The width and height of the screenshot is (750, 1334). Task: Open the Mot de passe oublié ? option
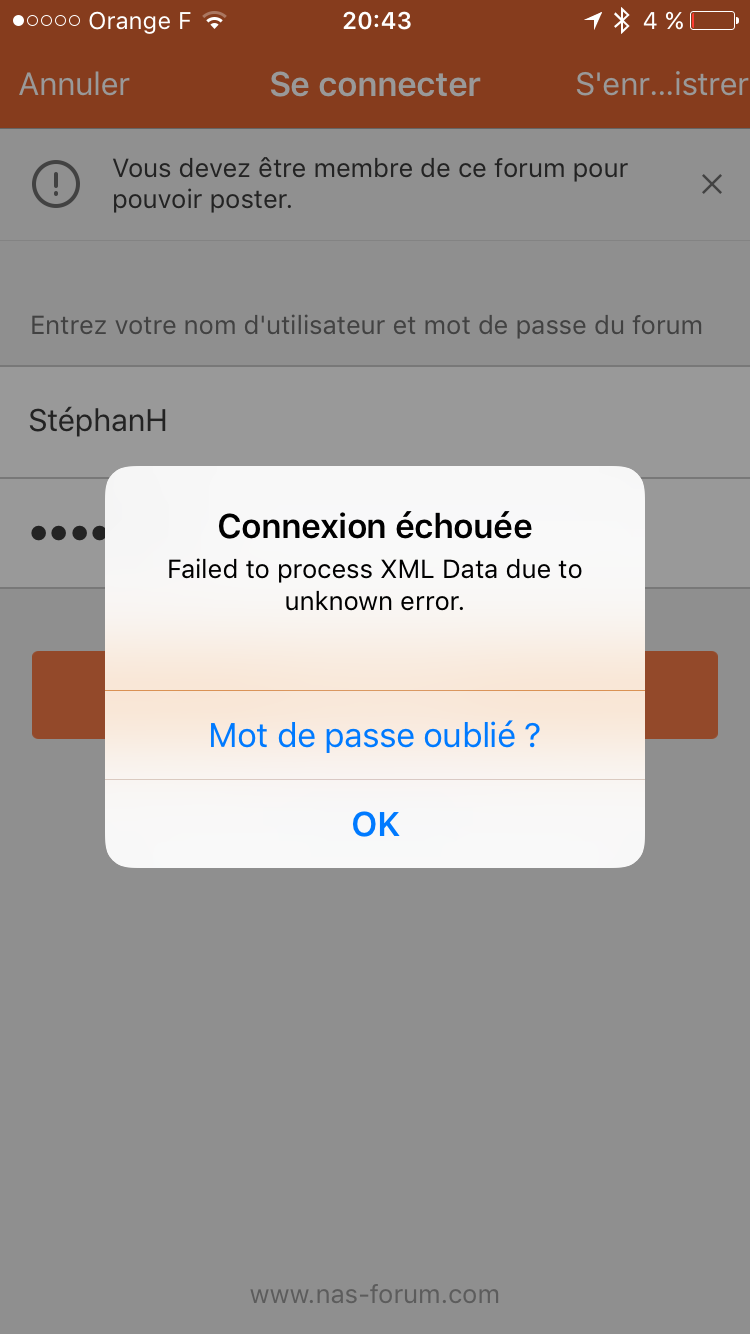coord(375,735)
